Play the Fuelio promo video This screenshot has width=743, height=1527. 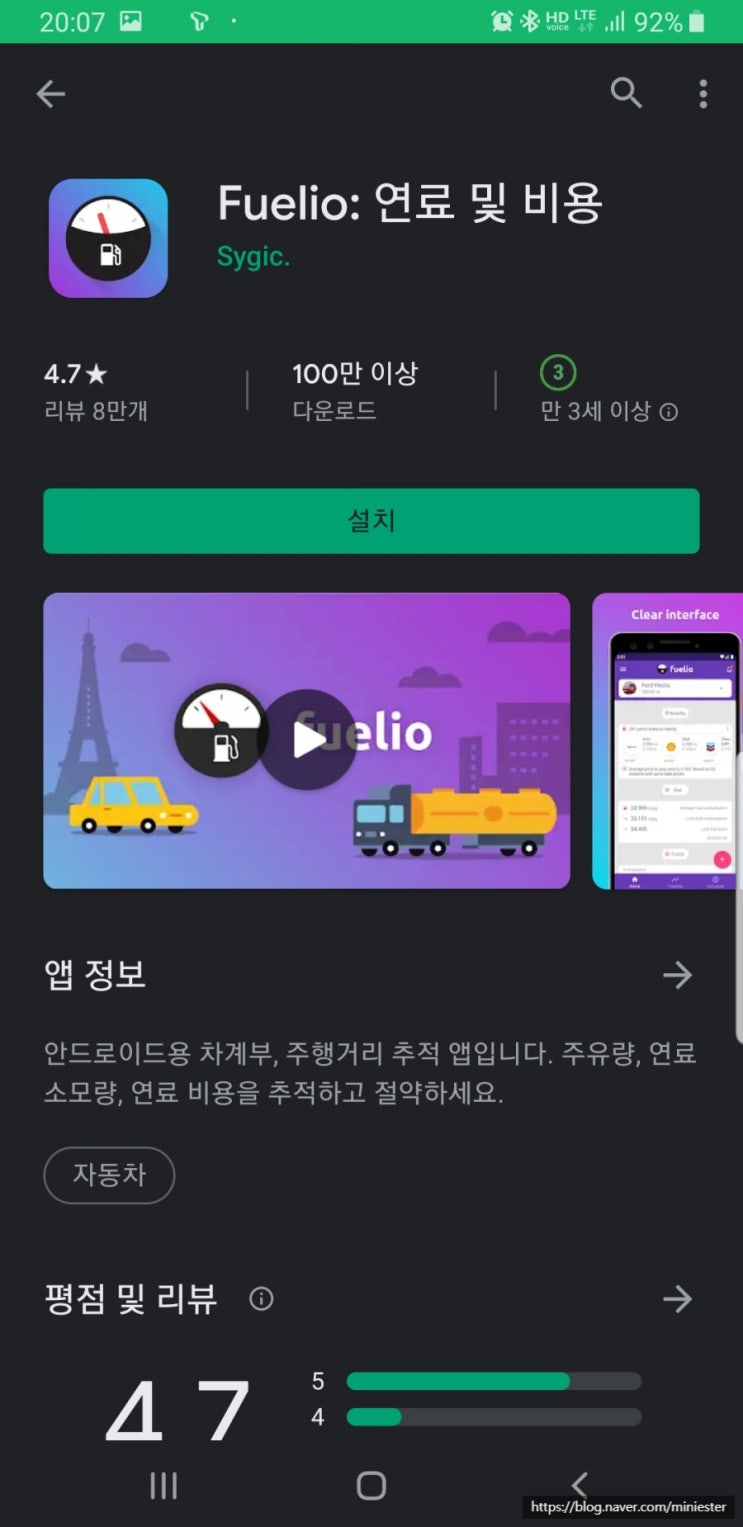point(307,740)
